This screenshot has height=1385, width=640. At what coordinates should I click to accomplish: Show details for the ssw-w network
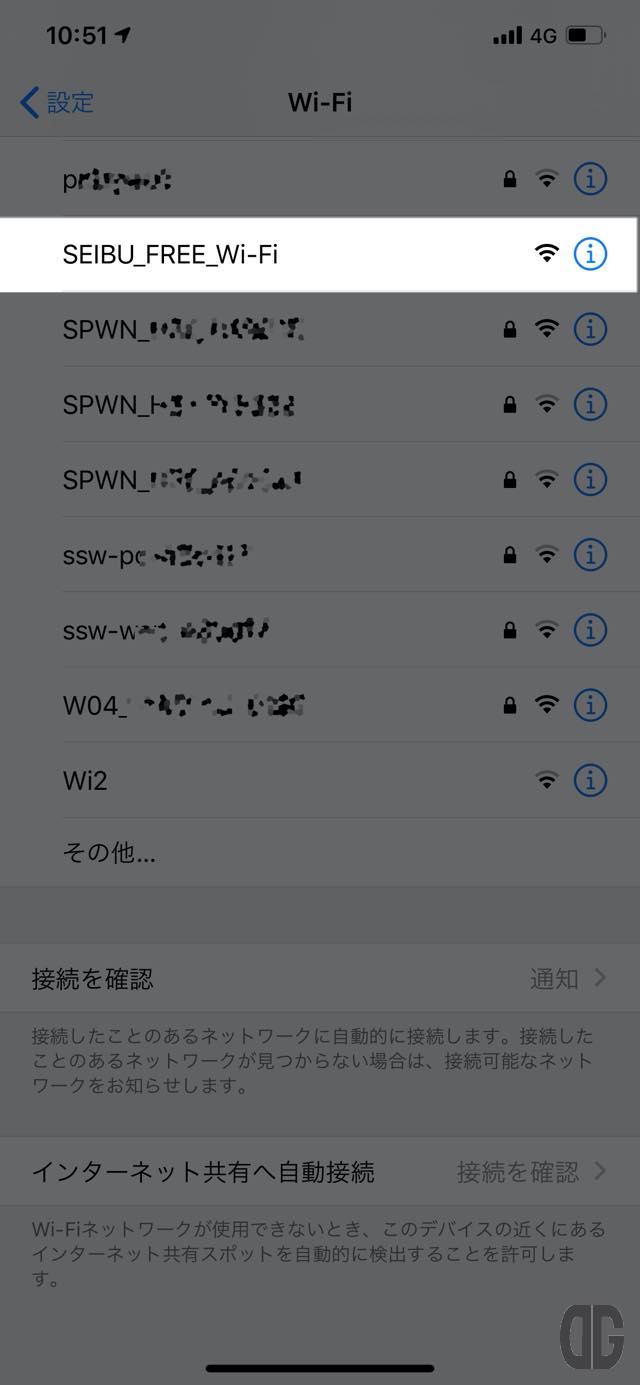coord(590,630)
